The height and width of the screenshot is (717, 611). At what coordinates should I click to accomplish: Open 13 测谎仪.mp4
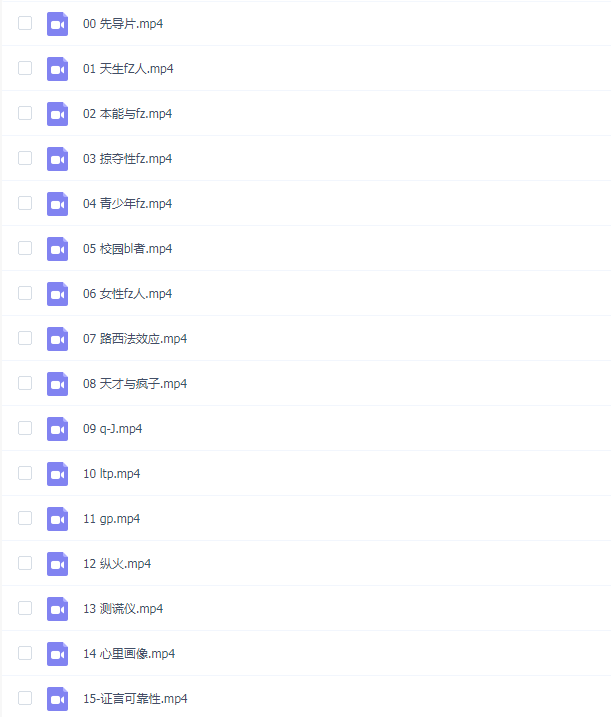point(122,608)
